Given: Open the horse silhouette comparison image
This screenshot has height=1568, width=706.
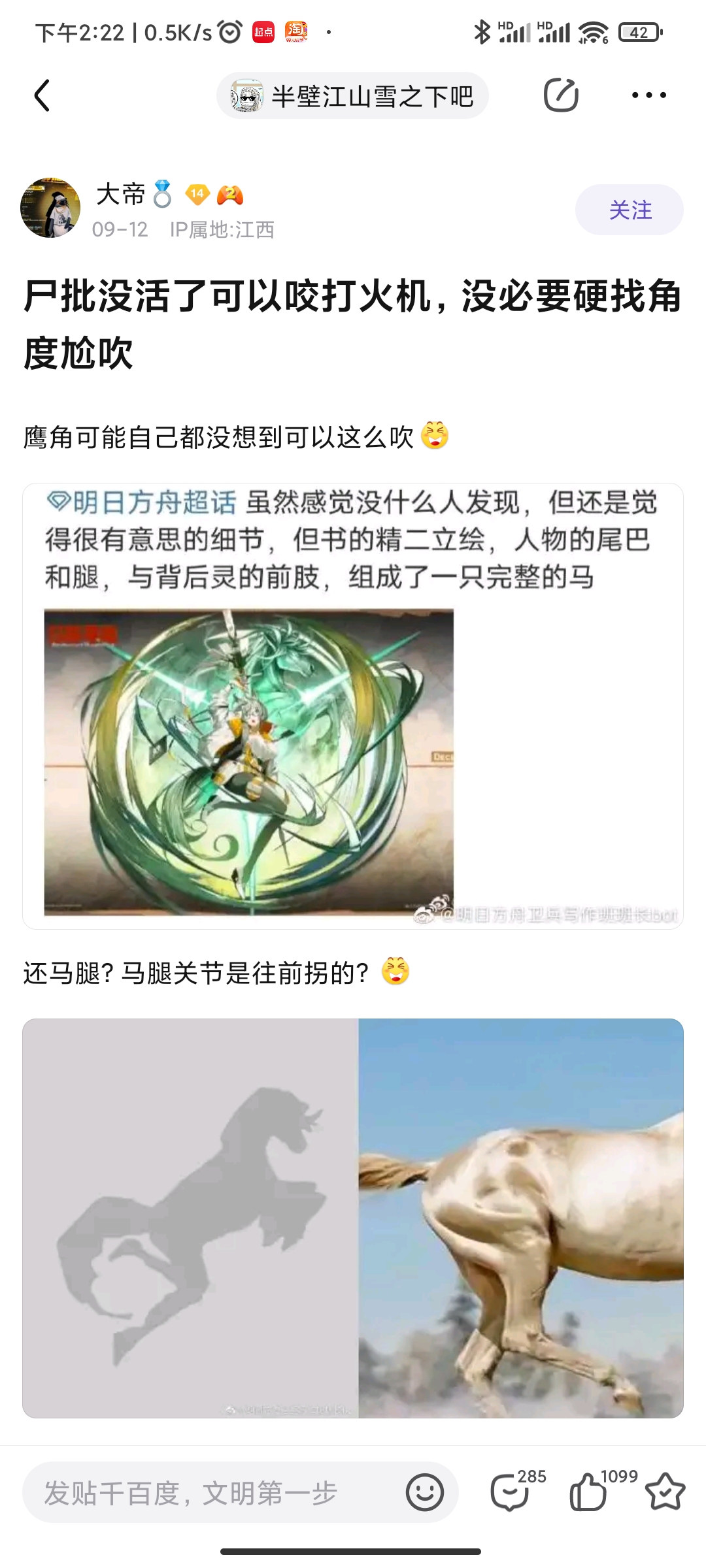Looking at the screenshot, I should [352, 1218].
